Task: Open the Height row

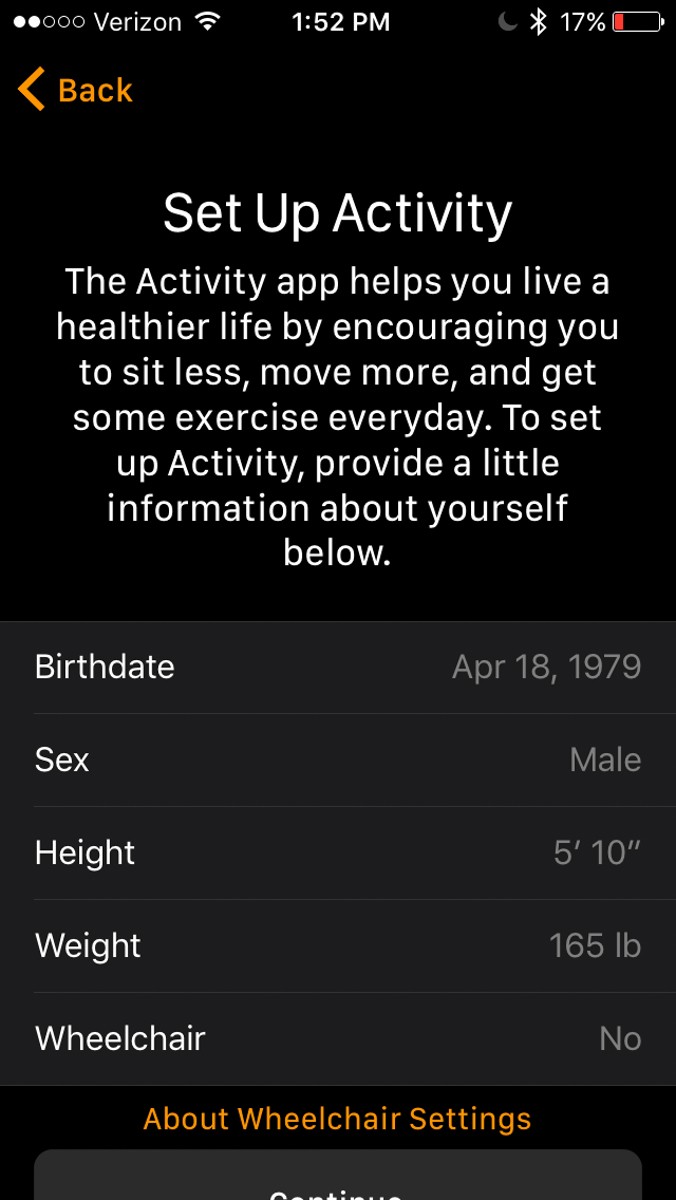Action: coord(338,853)
